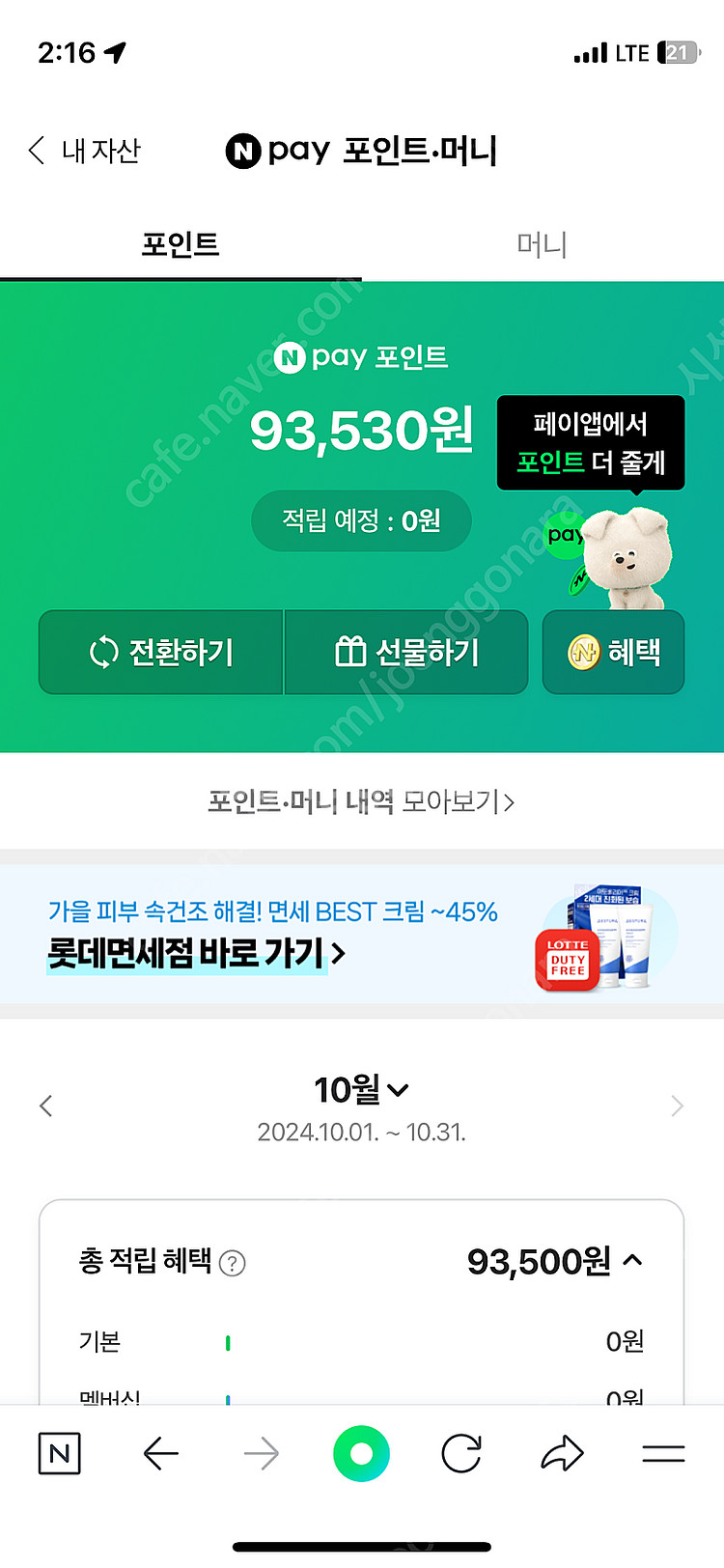The image size is (724, 1568).
Task: Switch to the 머니 tab
Action: tap(542, 245)
